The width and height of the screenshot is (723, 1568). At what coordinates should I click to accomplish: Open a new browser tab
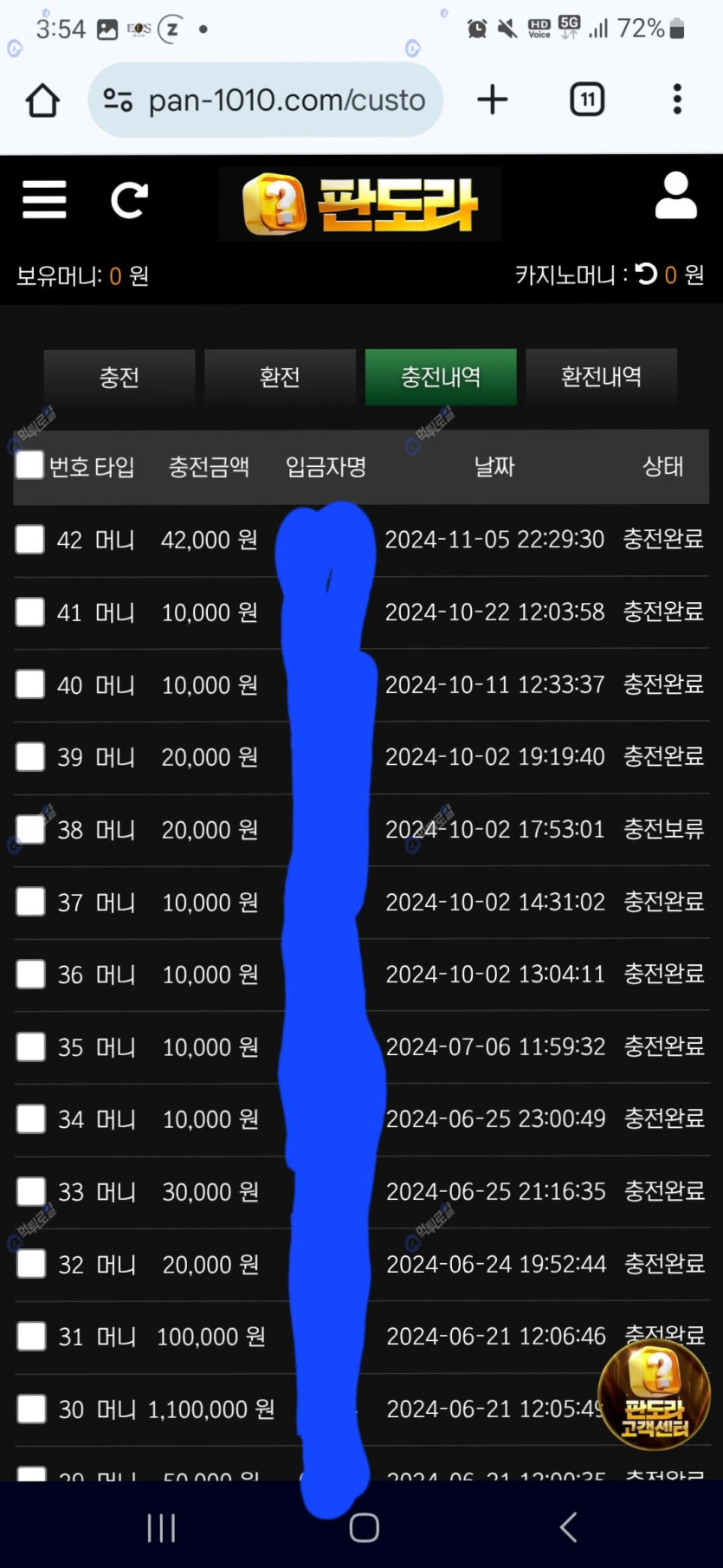[x=493, y=100]
